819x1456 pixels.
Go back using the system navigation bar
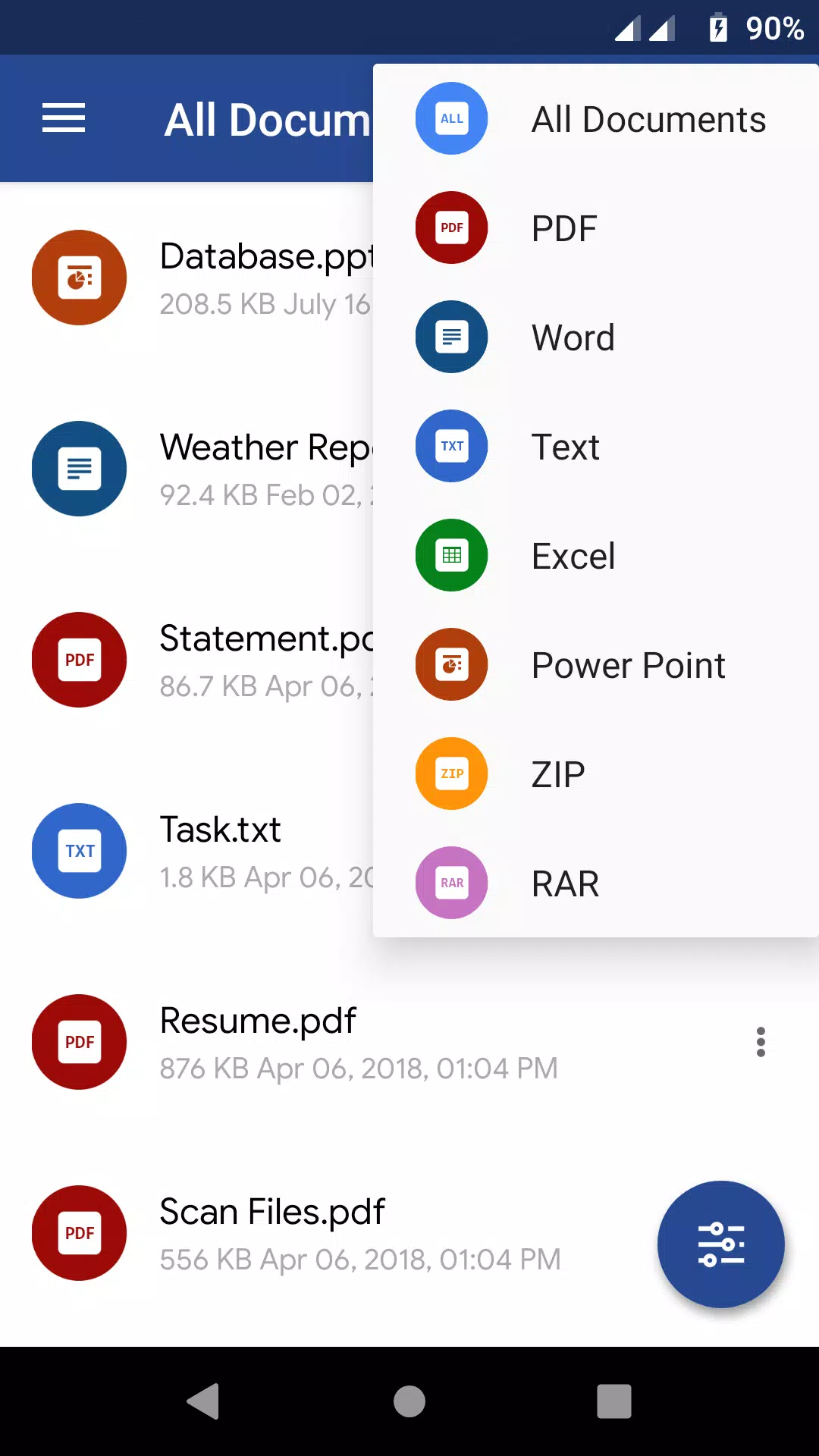203,1401
